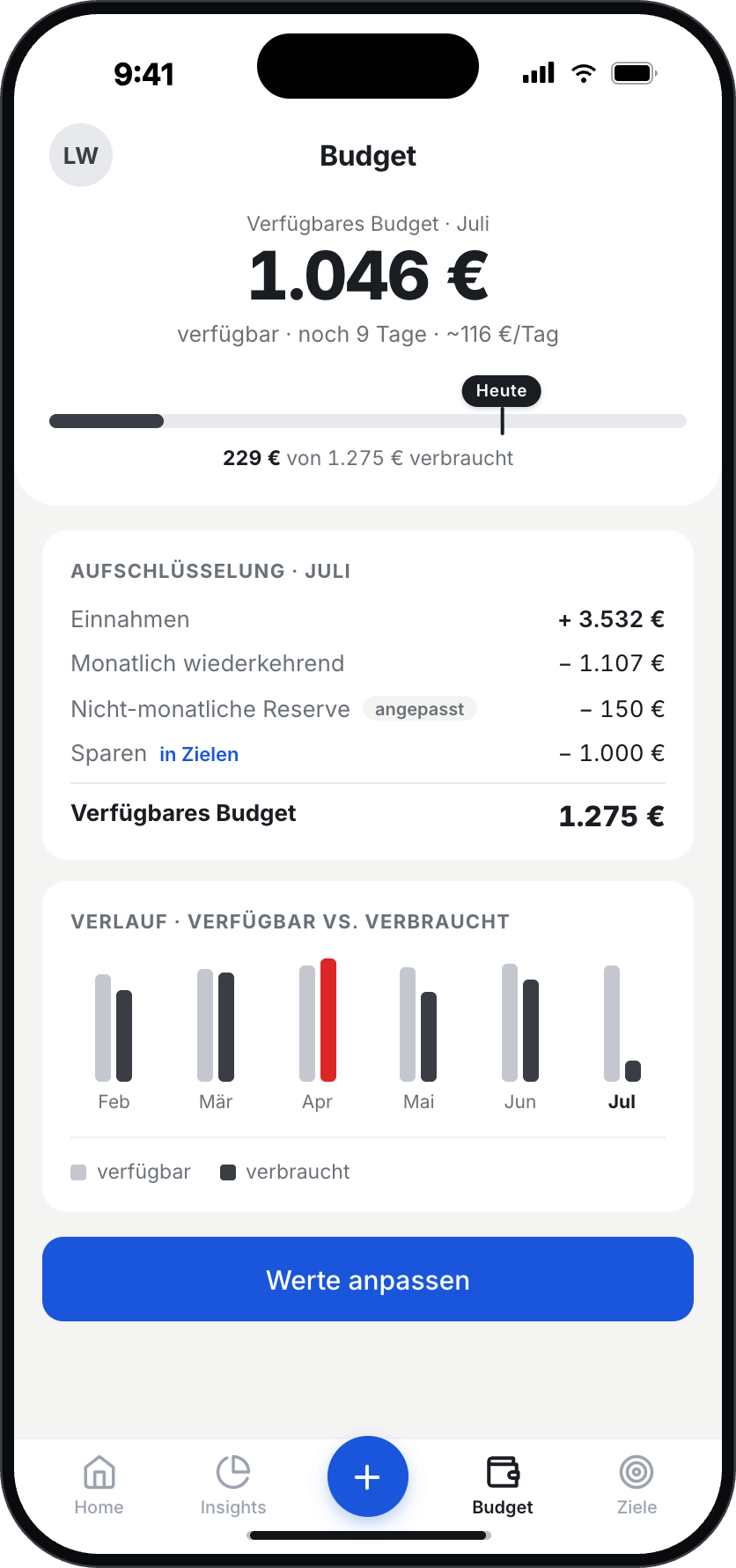Go to the Ziele tab
This screenshot has height=1568, width=736.
pyautogui.click(x=637, y=1485)
